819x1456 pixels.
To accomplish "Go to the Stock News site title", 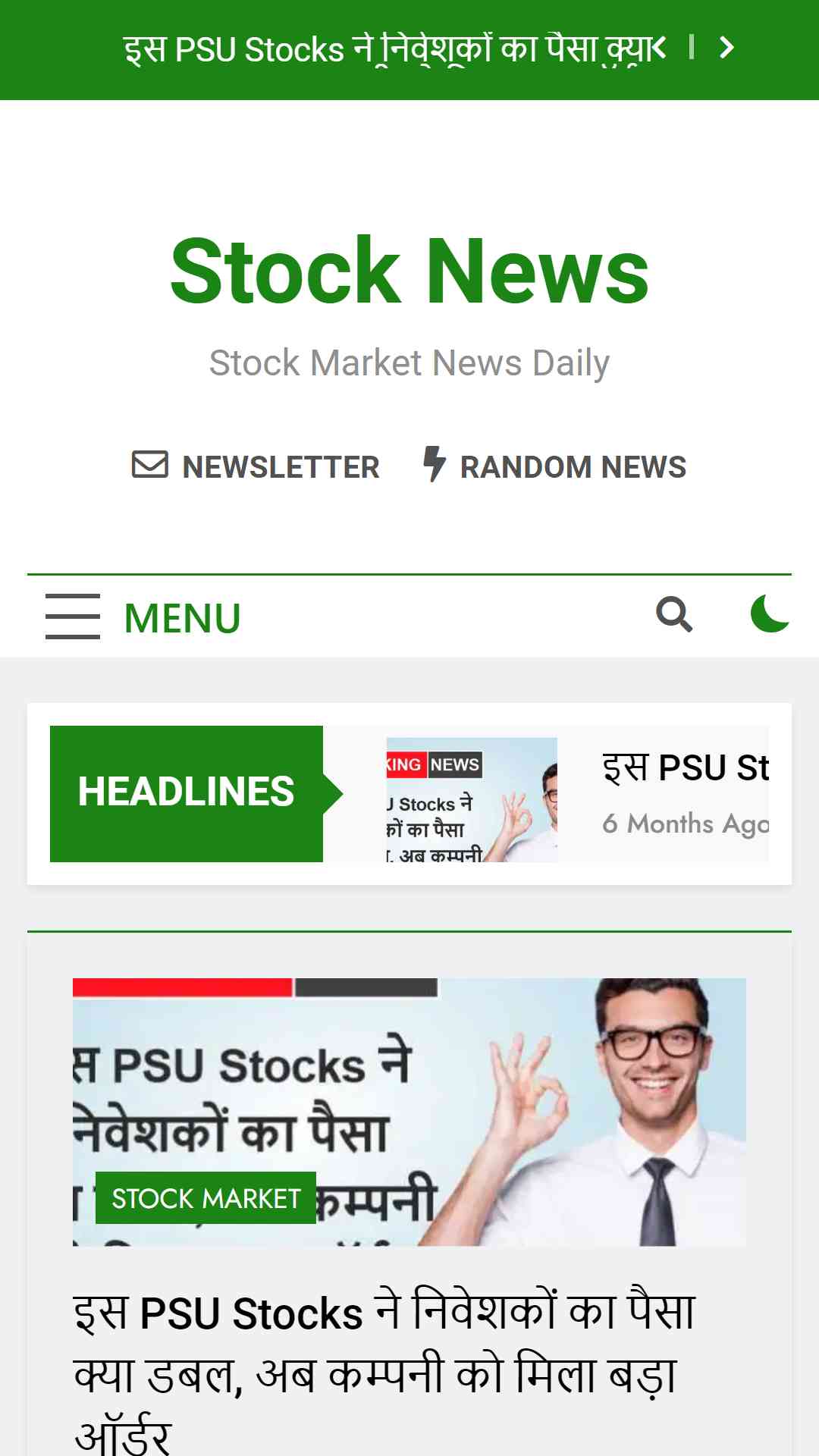I will [x=409, y=270].
